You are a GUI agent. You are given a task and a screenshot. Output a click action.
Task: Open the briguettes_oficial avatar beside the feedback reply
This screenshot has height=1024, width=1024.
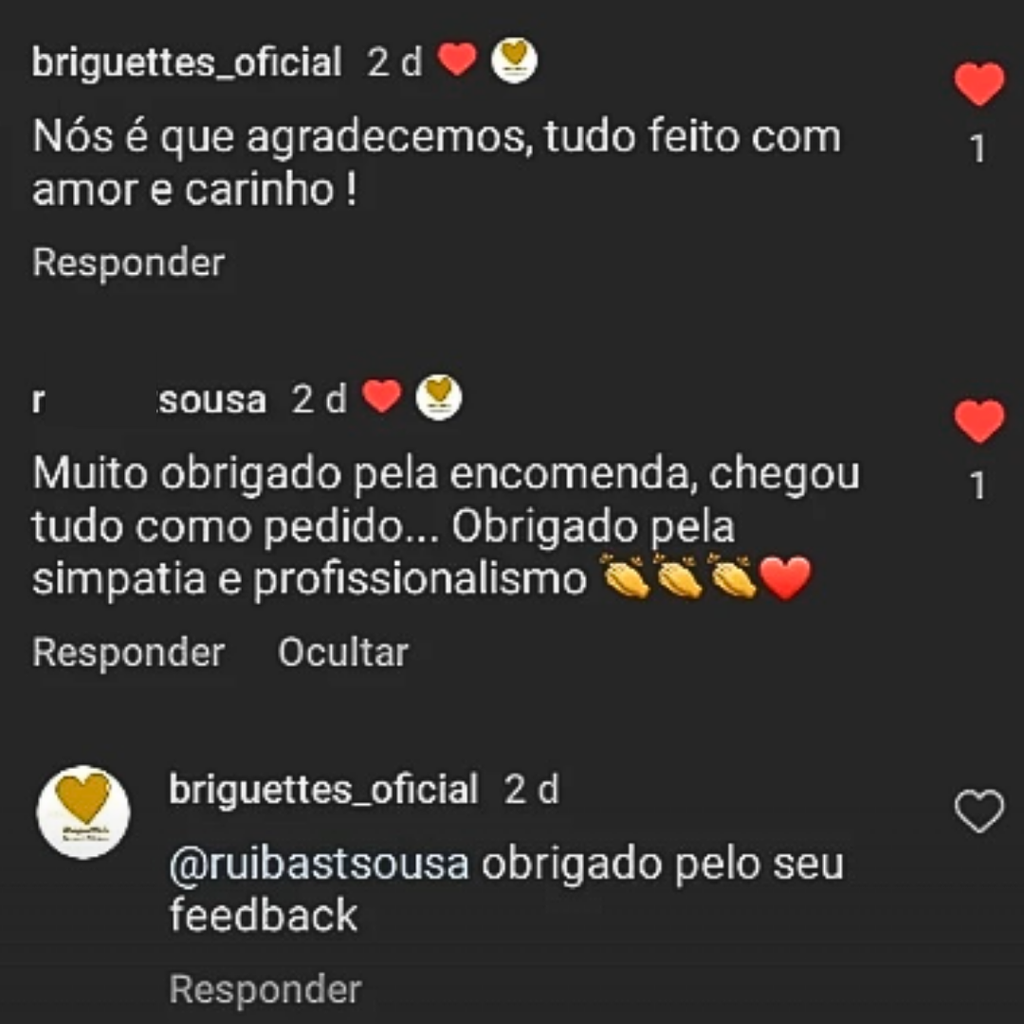pyautogui.click(x=83, y=812)
